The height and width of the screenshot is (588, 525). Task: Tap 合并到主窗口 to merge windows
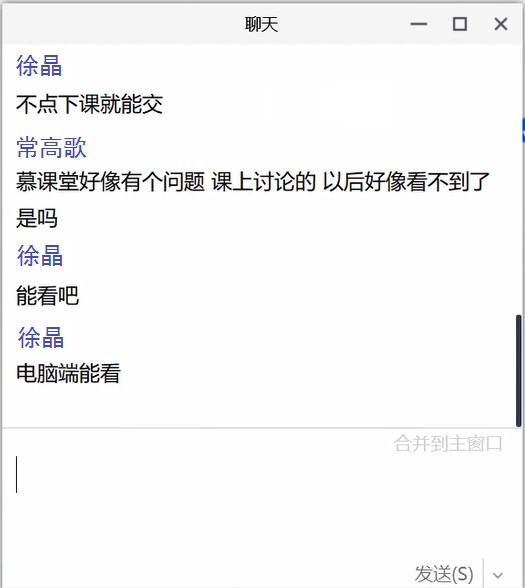448,444
